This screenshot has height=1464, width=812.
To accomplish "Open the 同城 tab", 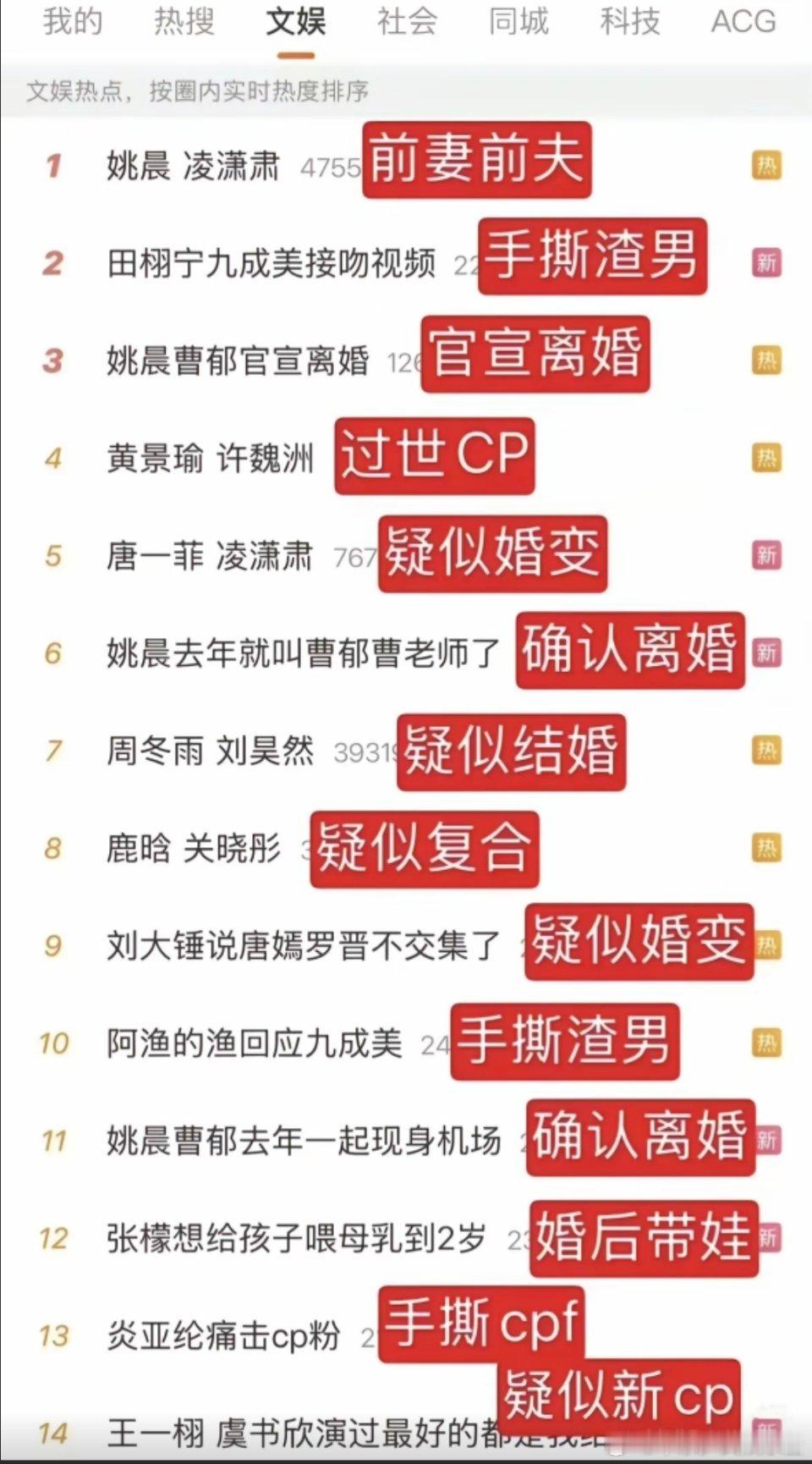I will 518,24.
